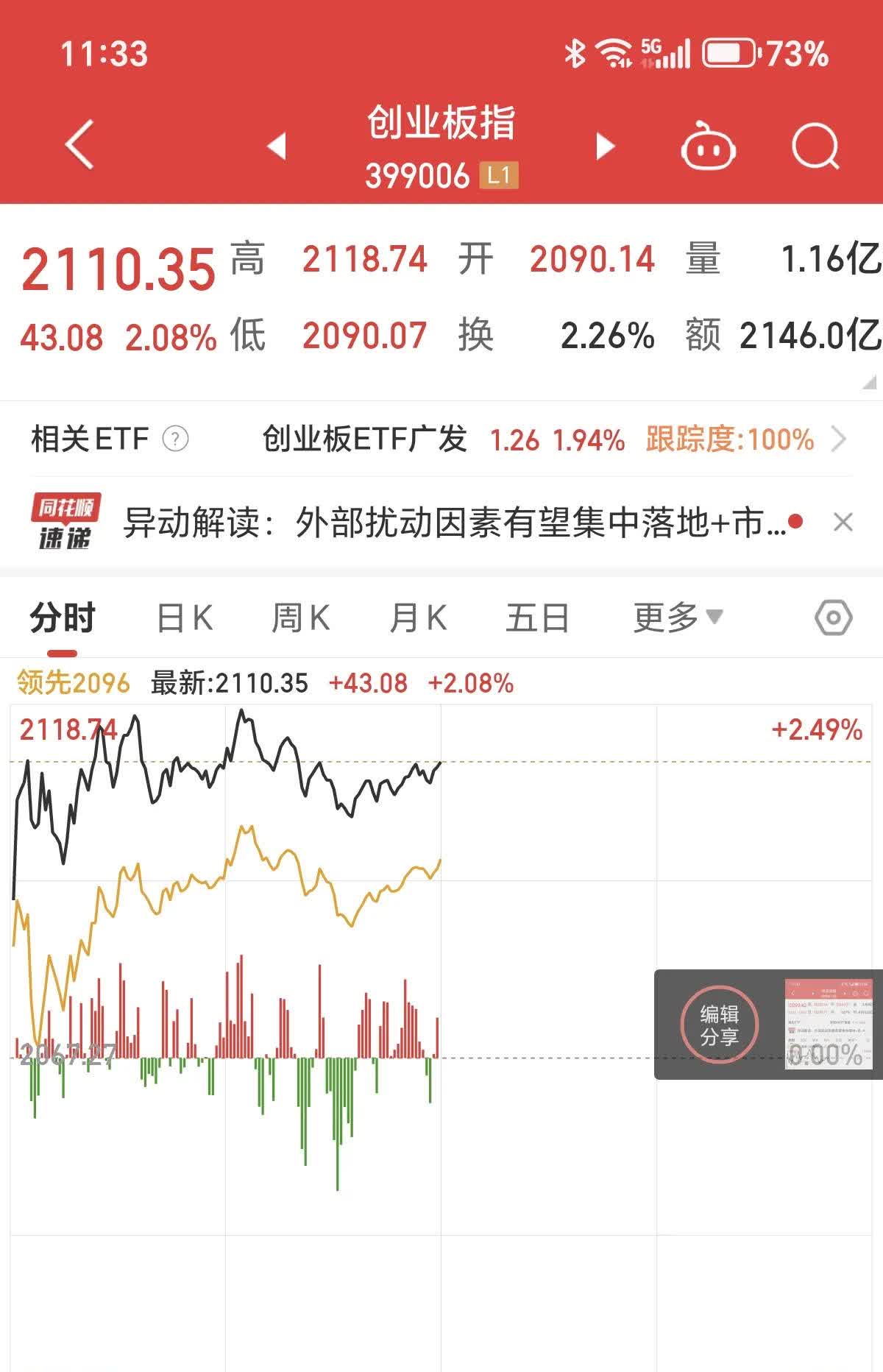Select the 分时 chart tab
The image size is (883, 1372).
pos(63,618)
